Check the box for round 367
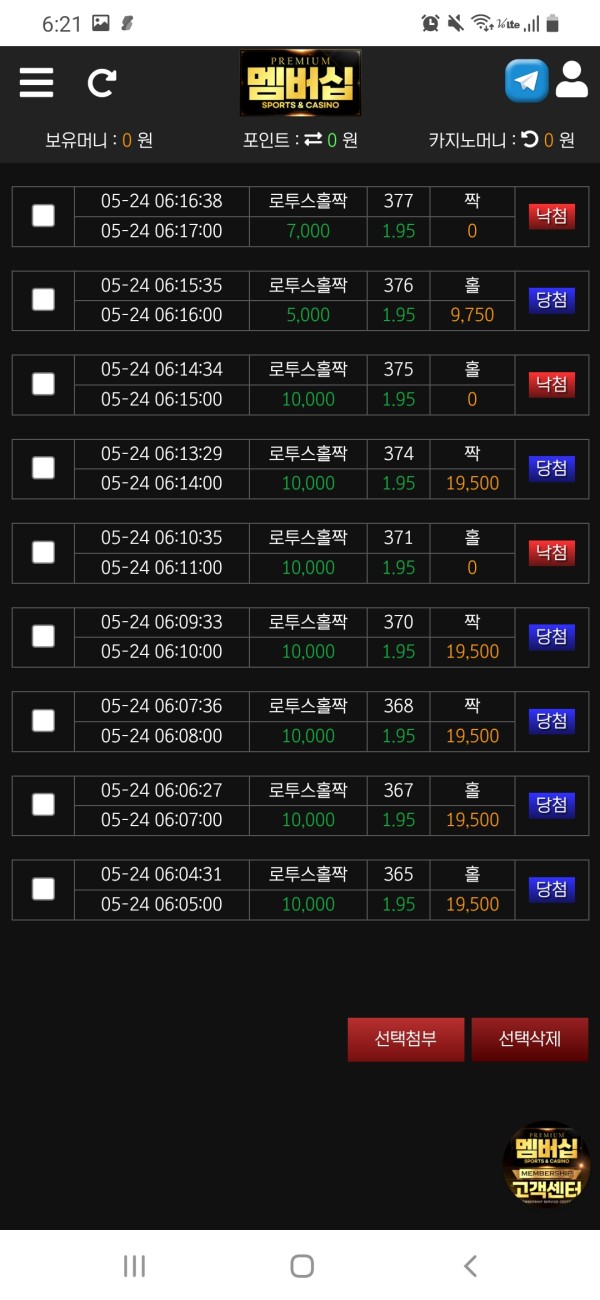Image resolution: width=600 pixels, height=1300 pixels. click(43, 804)
